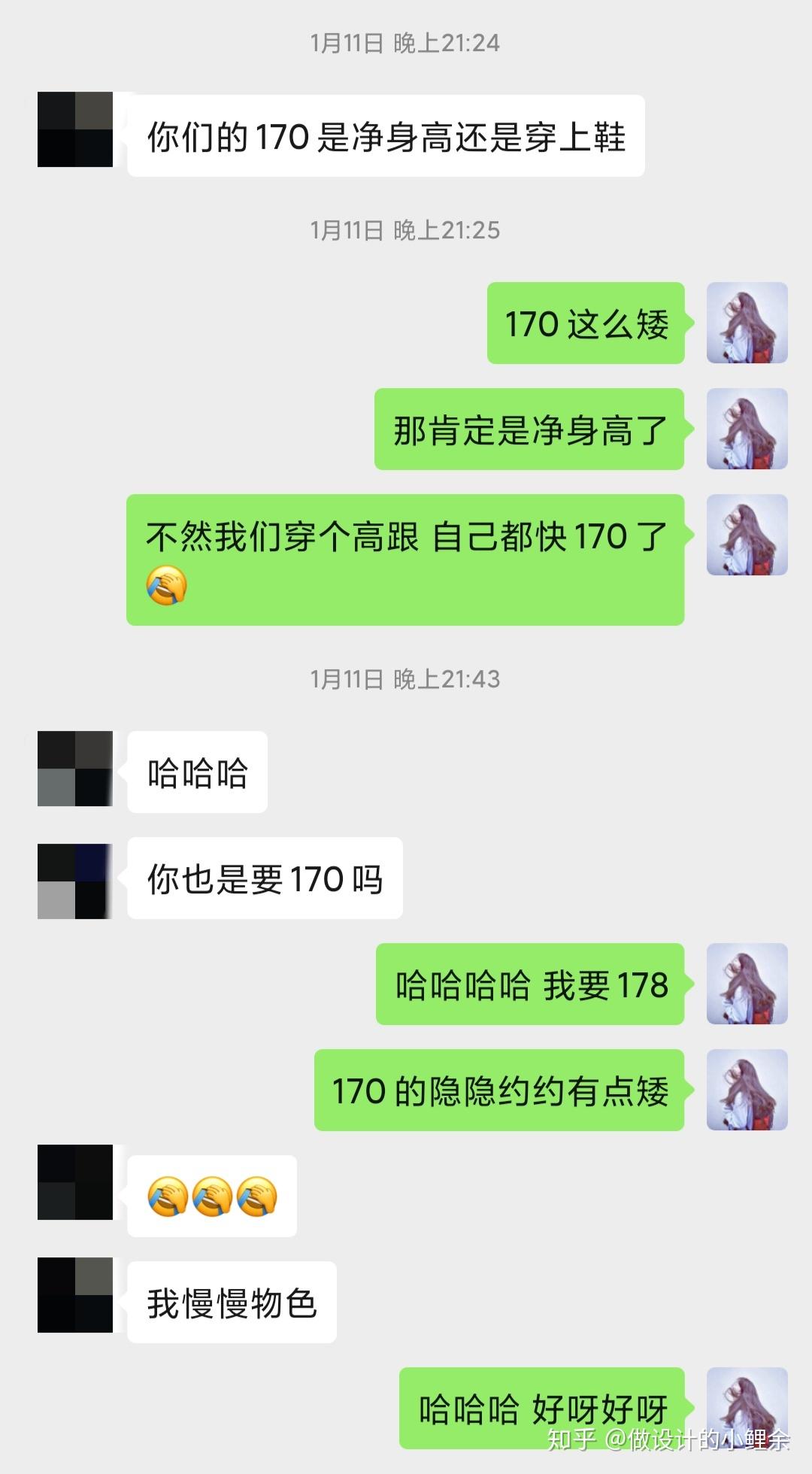812x1474 pixels.
Task: Tap the avatar next to "你们的 170 是净身高还是穿上鞋"
Action: pos(75,129)
